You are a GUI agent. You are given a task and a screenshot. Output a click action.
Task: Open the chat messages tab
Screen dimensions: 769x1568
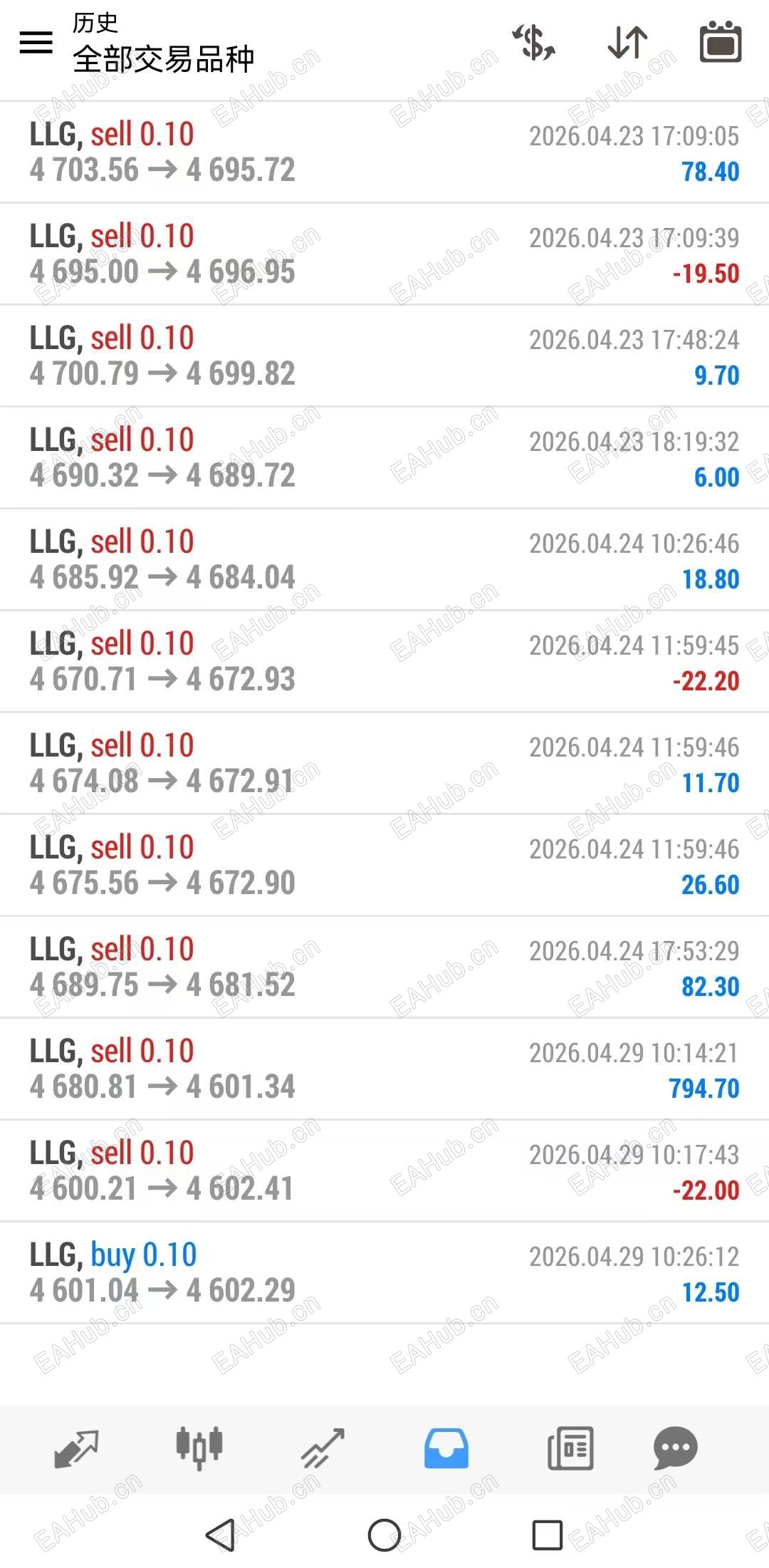tap(675, 1449)
